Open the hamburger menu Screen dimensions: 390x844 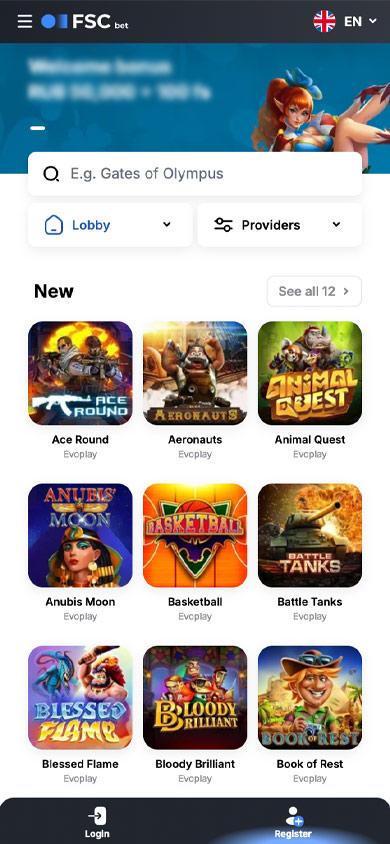pyautogui.click(x=25, y=22)
